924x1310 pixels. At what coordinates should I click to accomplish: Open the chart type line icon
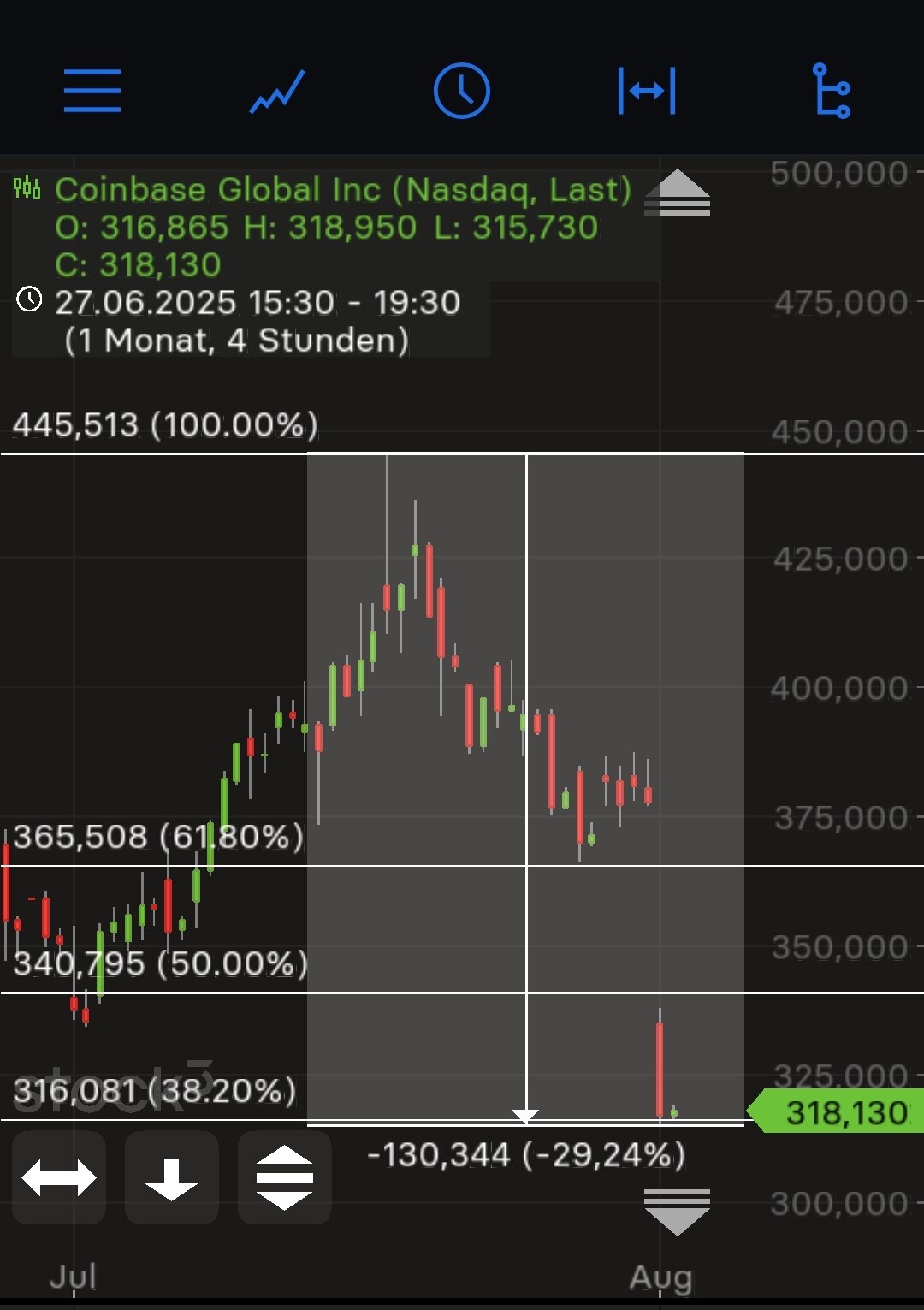click(277, 91)
